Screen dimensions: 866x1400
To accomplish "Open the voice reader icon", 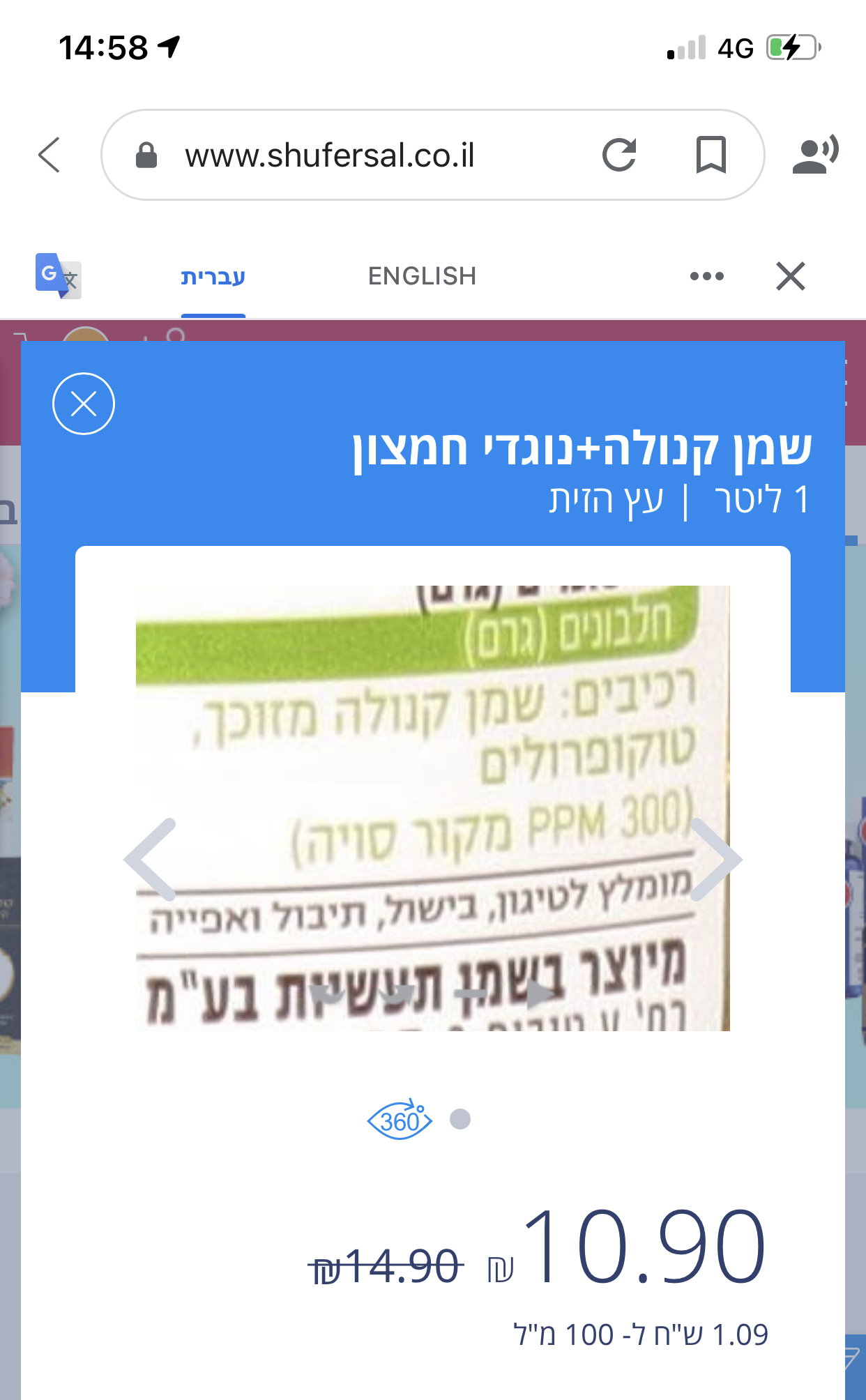I will tap(814, 155).
